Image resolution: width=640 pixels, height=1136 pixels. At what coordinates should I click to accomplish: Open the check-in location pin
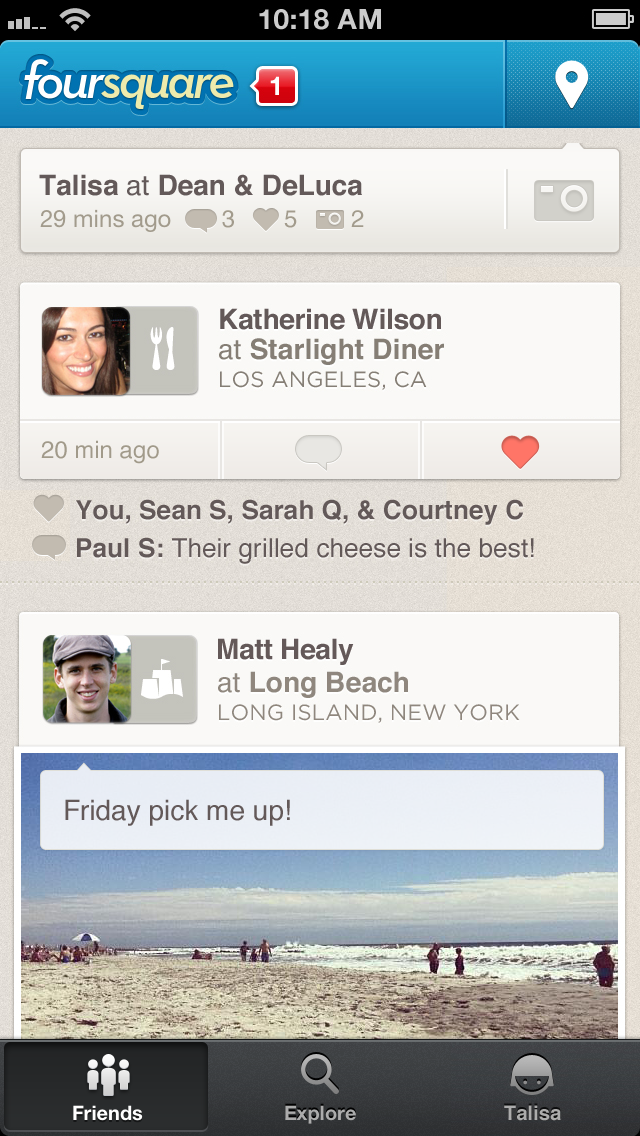(x=571, y=85)
